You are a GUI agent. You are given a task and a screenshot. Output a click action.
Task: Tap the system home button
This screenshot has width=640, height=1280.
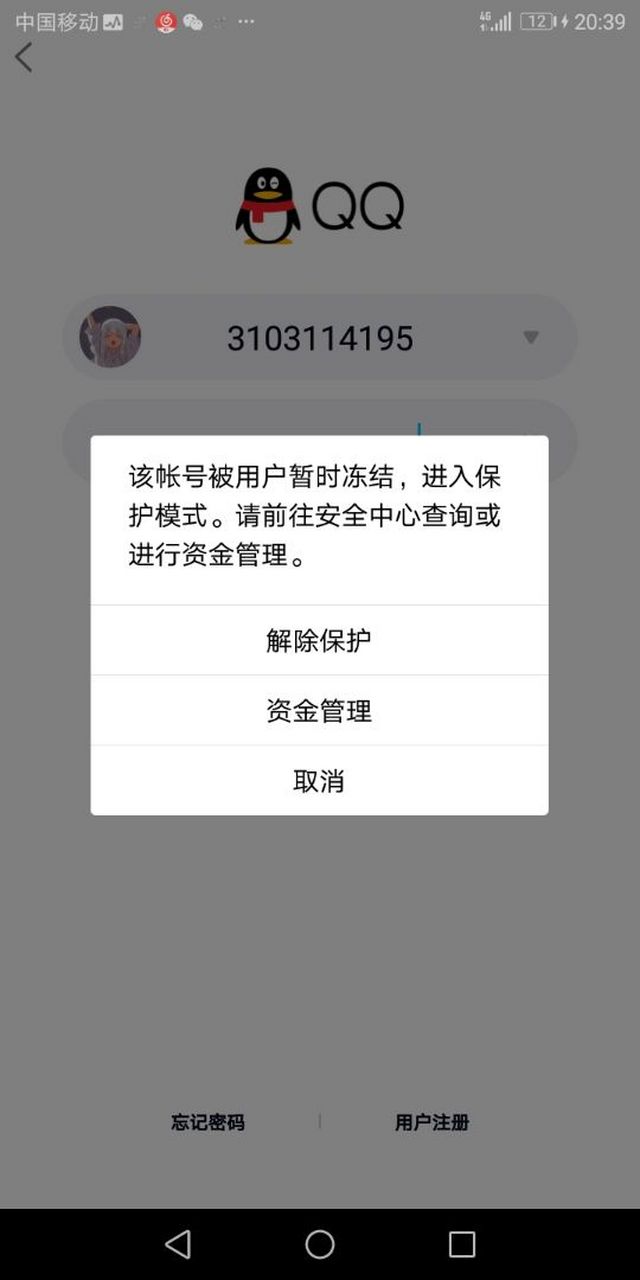(x=320, y=1244)
